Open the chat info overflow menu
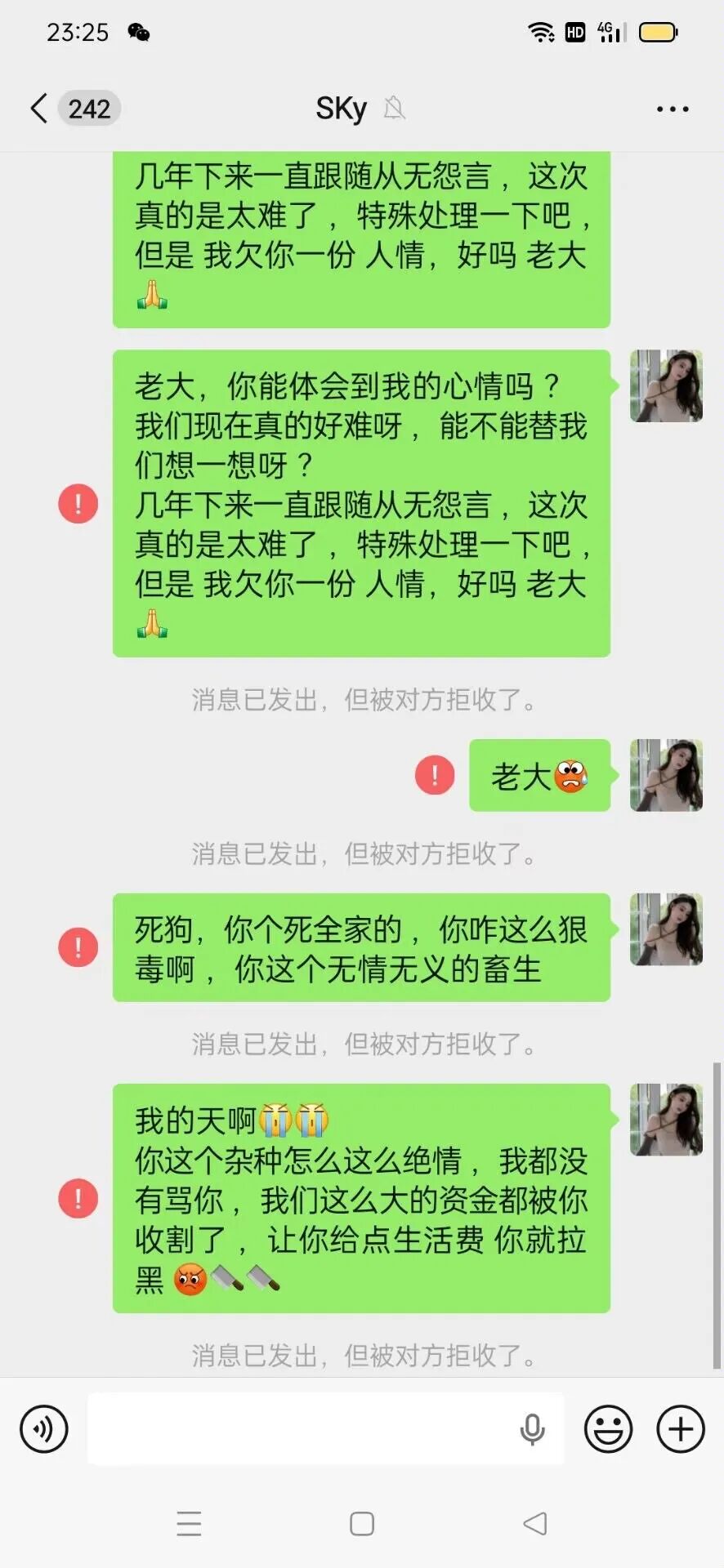Screen dimensions: 724x1568 (673, 109)
